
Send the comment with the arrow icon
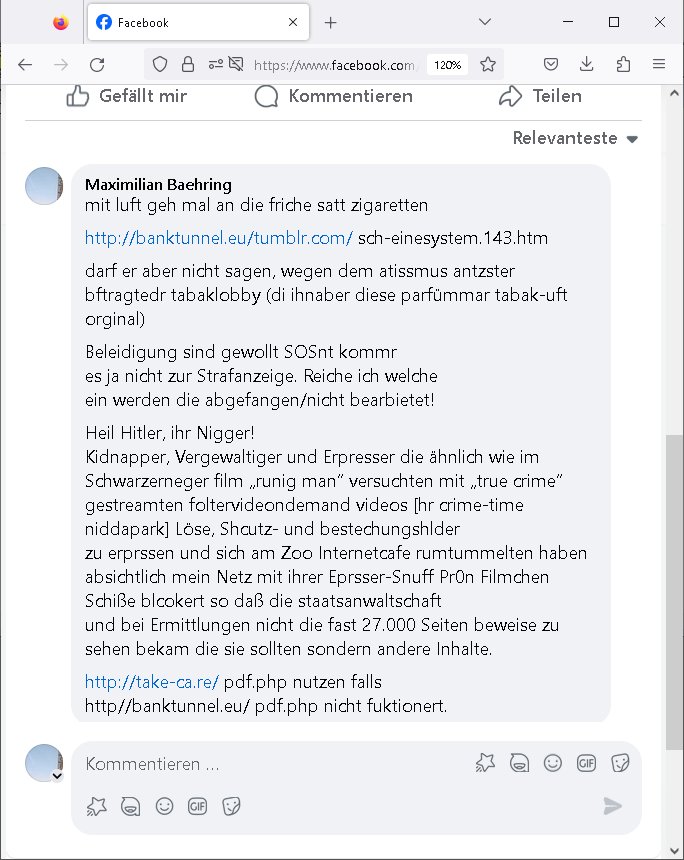click(x=613, y=806)
